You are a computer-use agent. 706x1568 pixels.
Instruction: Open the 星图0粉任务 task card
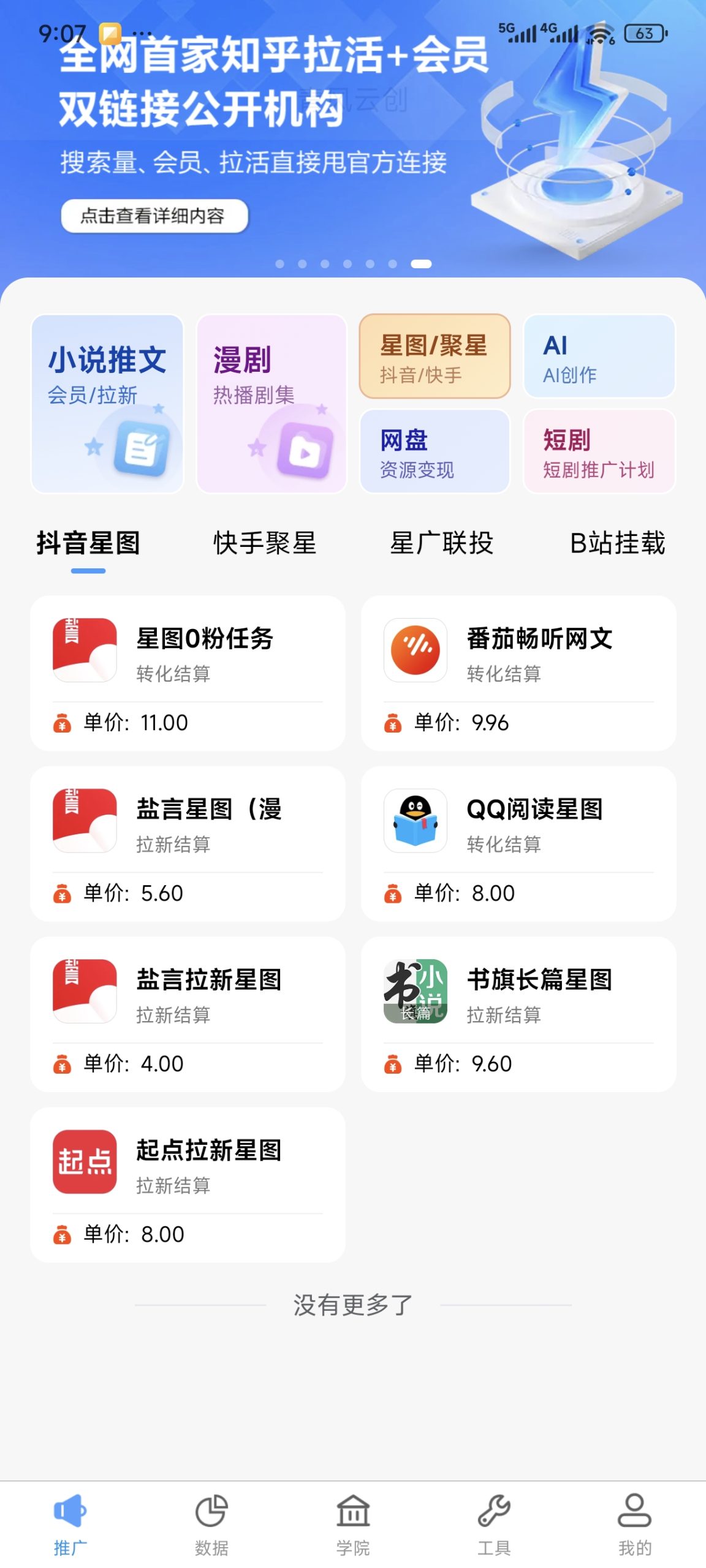point(188,673)
